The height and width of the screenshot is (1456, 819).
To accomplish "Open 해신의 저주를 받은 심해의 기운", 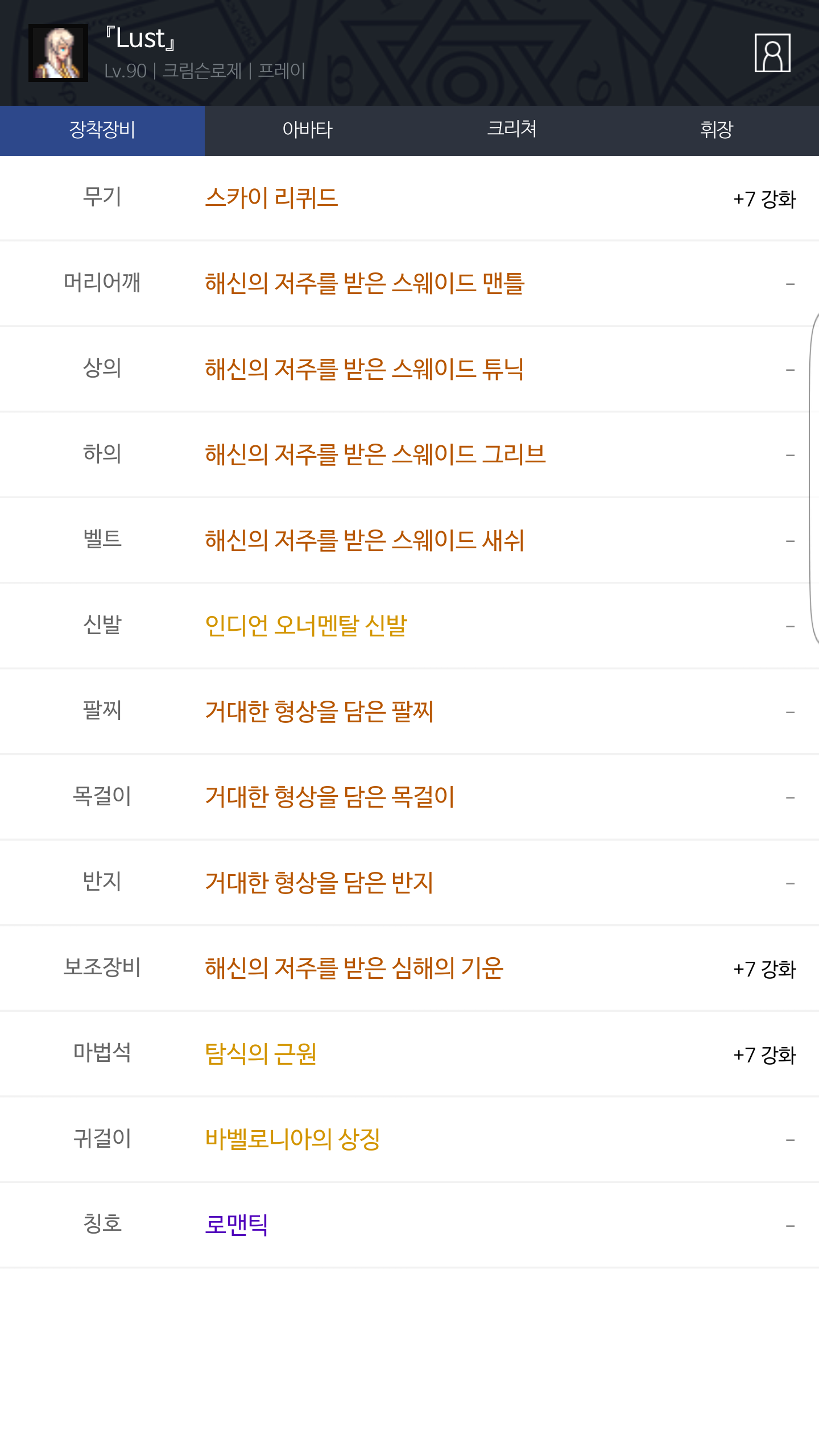I will tap(354, 968).
